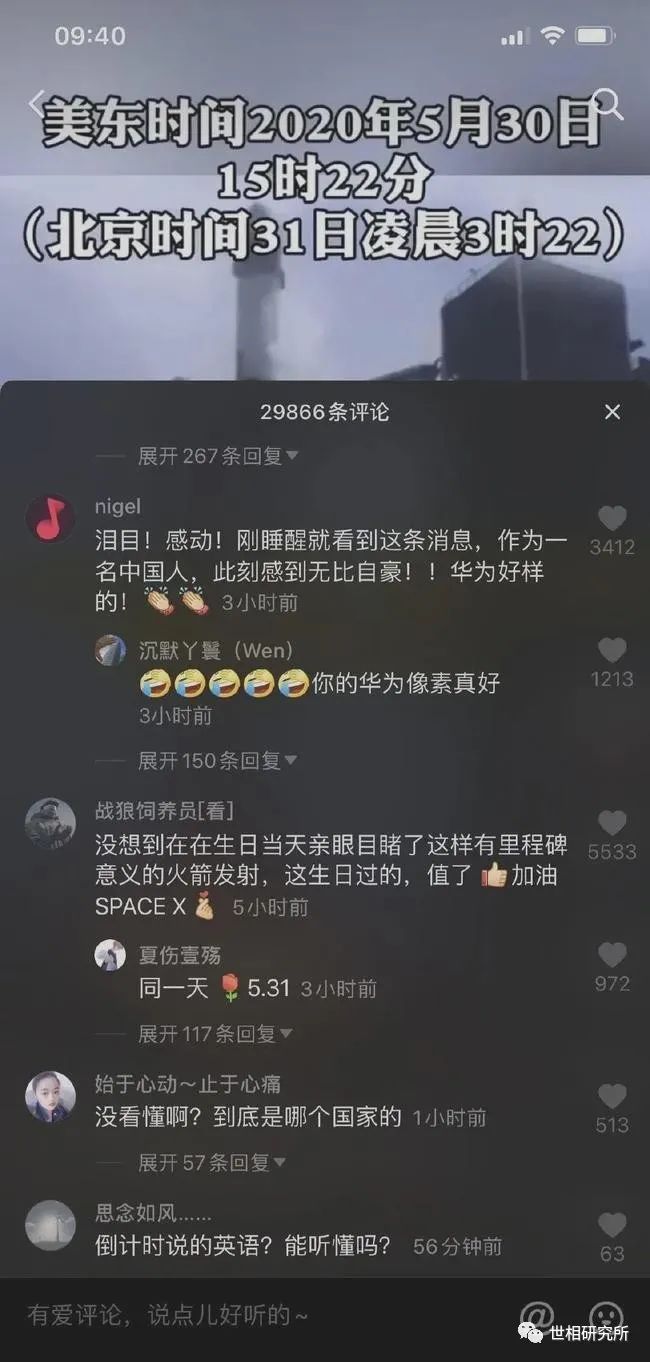The image size is (650, 1362).
Task: Open the avatar of 始于心动～止于心痛
Action: (49, 1097)
